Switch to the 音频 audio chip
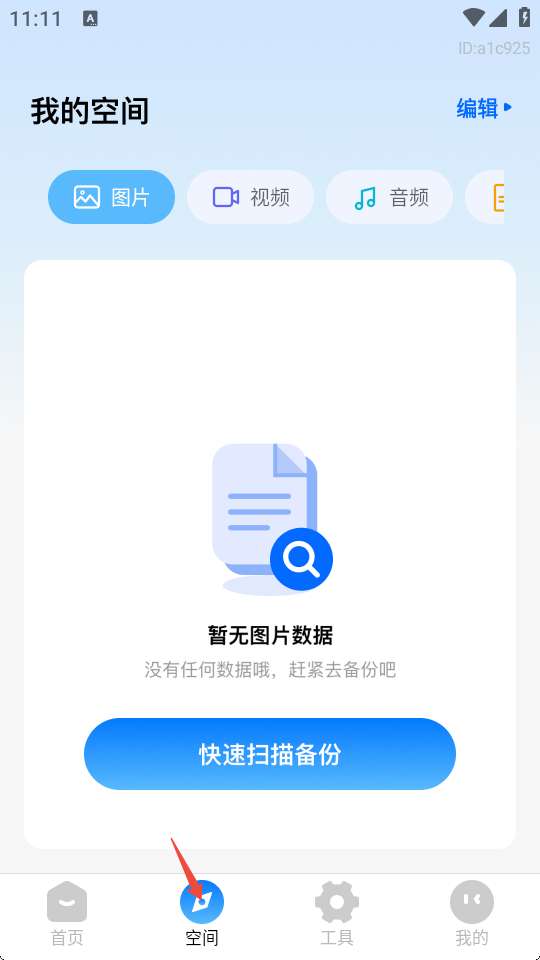This screenshot has height=960, width=540. pos(389,197)
